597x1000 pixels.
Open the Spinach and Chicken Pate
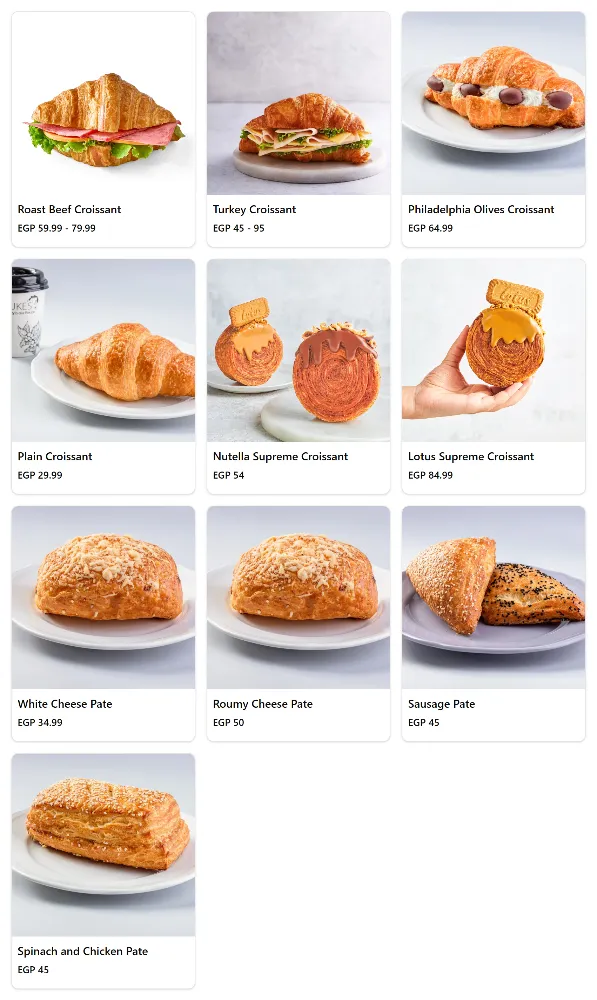(x=103, y=871)
